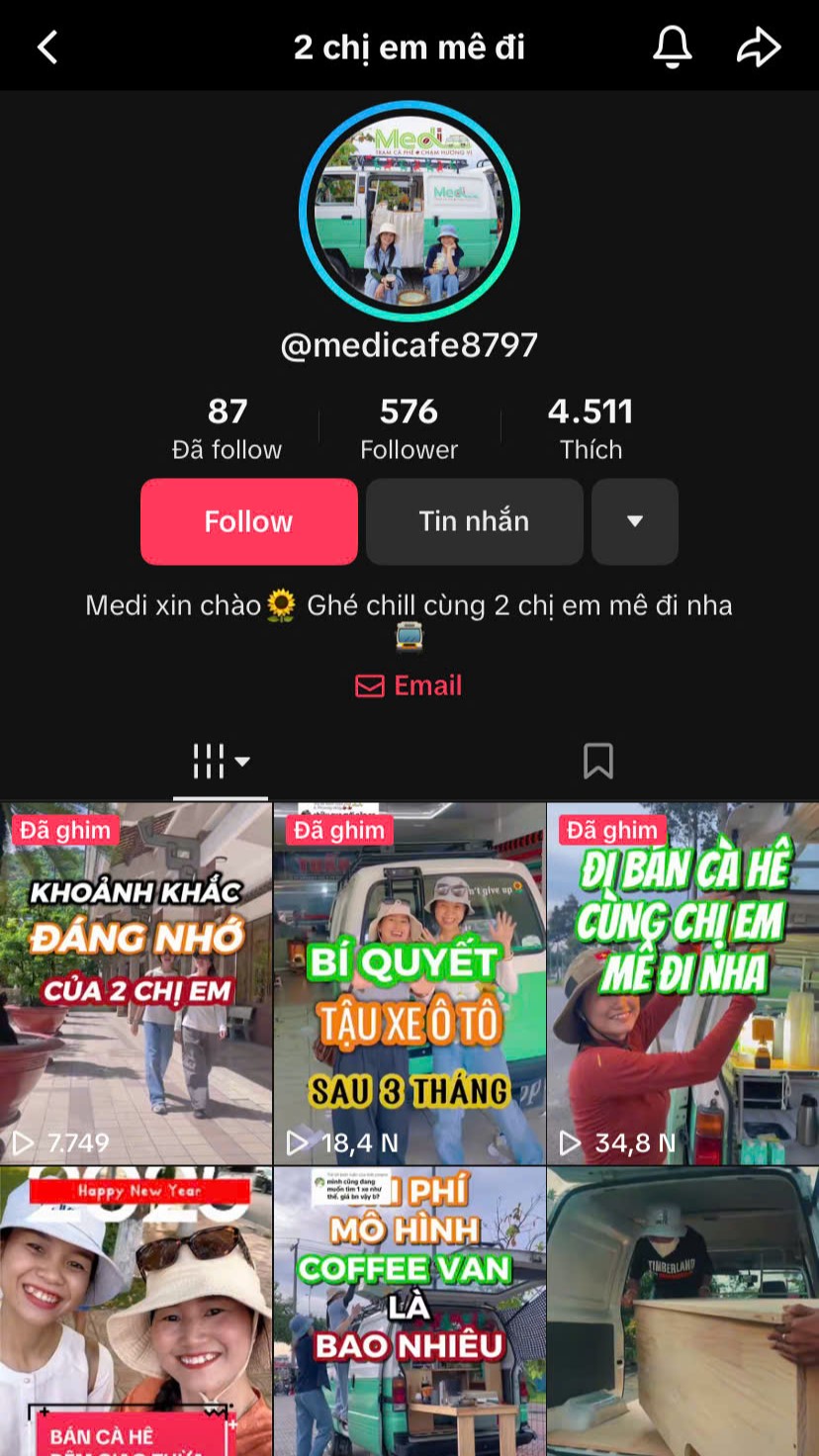Open the notifications bell for this profile
This screenshot has height=1456, width=819.
pos(673,46)
